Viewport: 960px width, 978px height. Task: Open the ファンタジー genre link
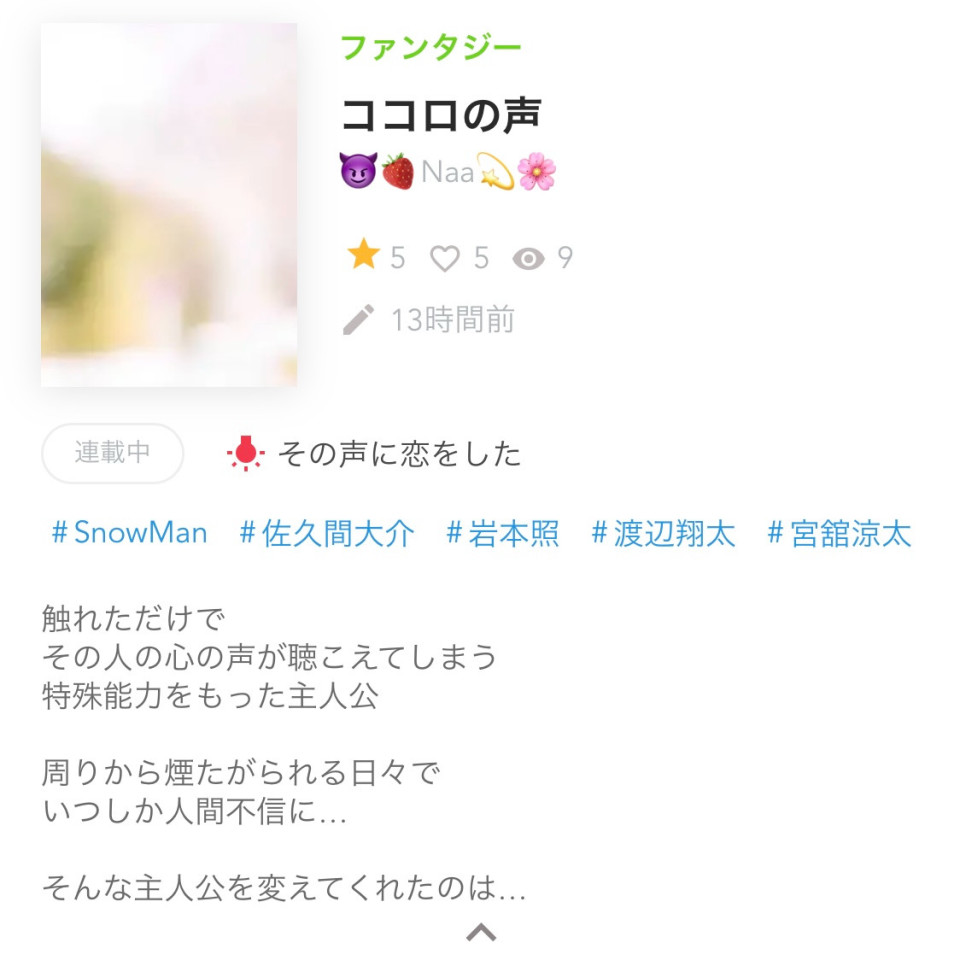click(431, 47)
